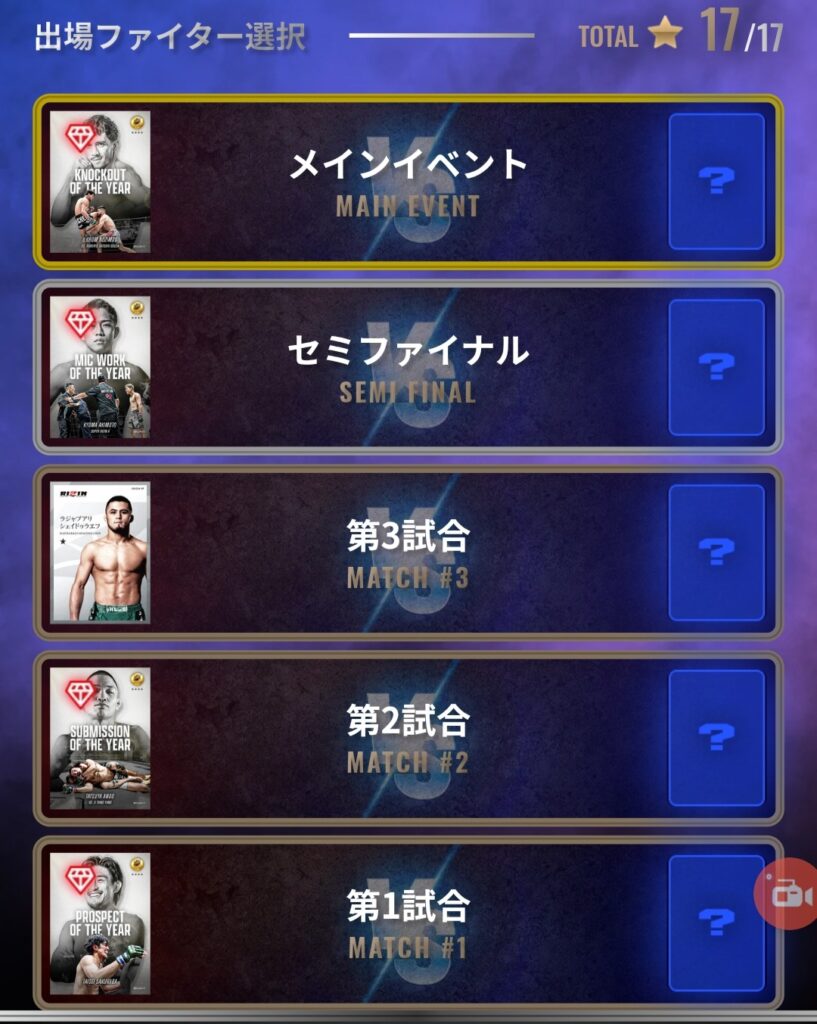Tap the red screen recorder camera bubble

[787, 895]
